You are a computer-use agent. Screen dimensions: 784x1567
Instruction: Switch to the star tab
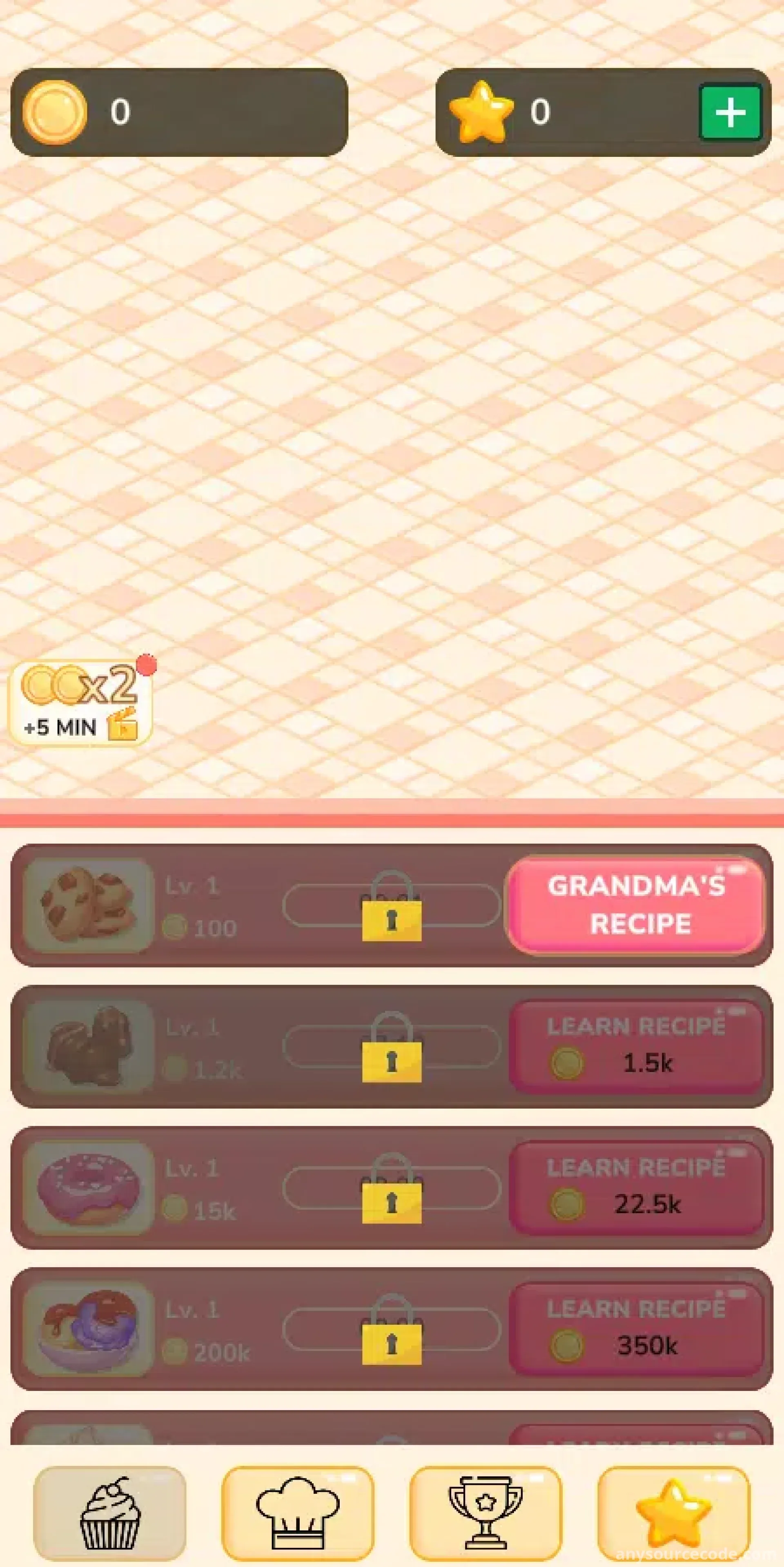pyautogui.click(x=673, y=1513)
